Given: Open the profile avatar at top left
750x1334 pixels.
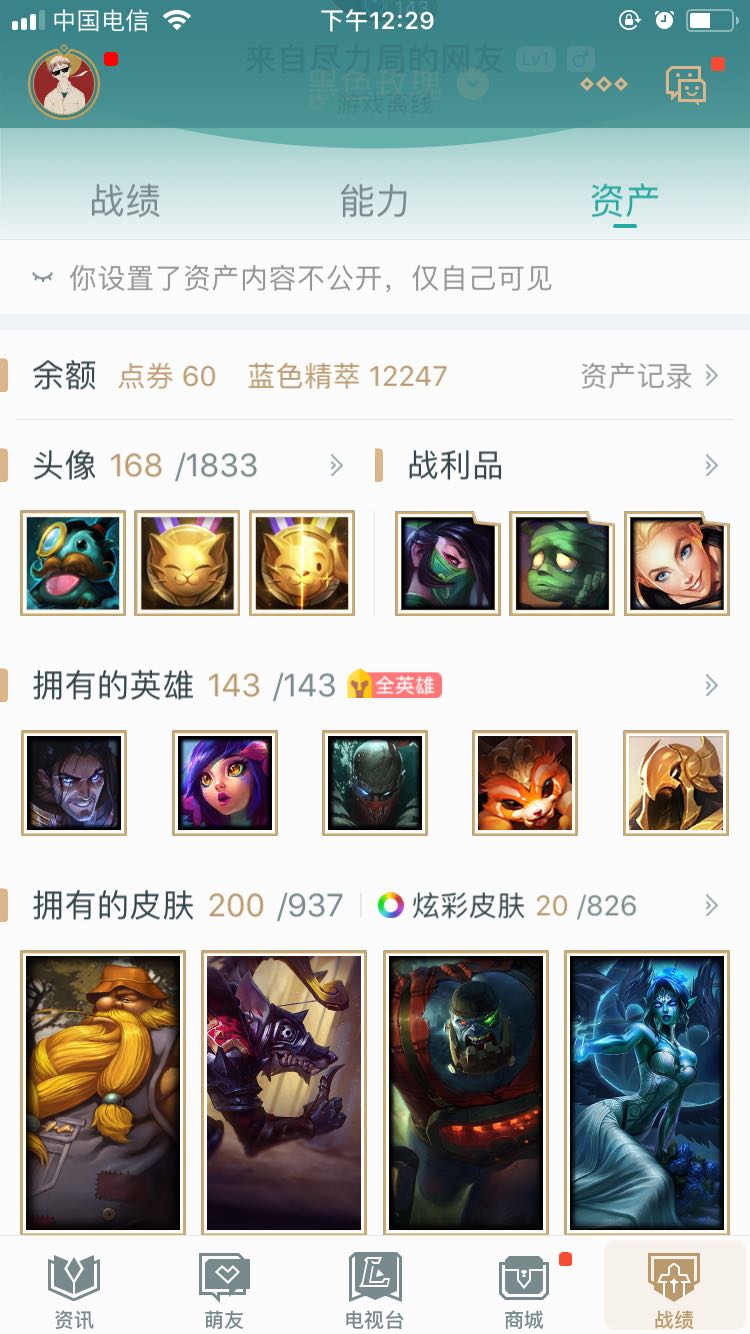Looking at the screenshot, I should tap(64, 82).
